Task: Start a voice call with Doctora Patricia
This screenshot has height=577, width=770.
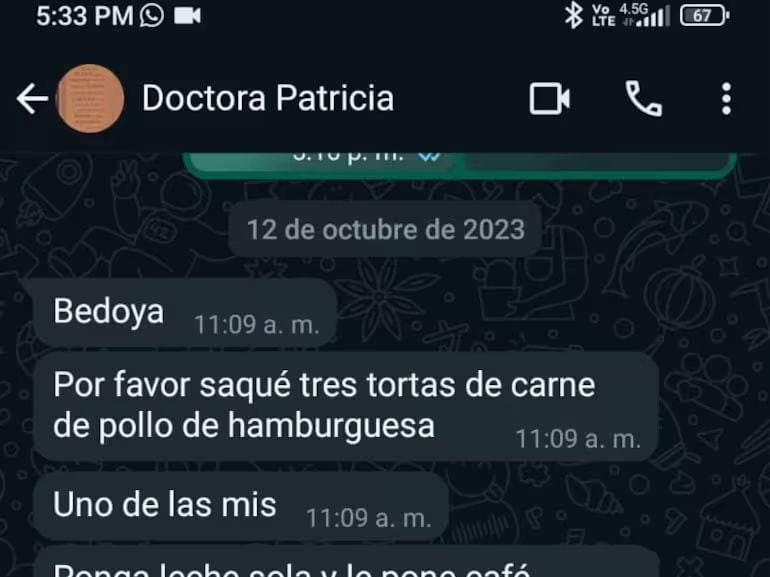Action: pyautogui.click(x=643, y=99)
